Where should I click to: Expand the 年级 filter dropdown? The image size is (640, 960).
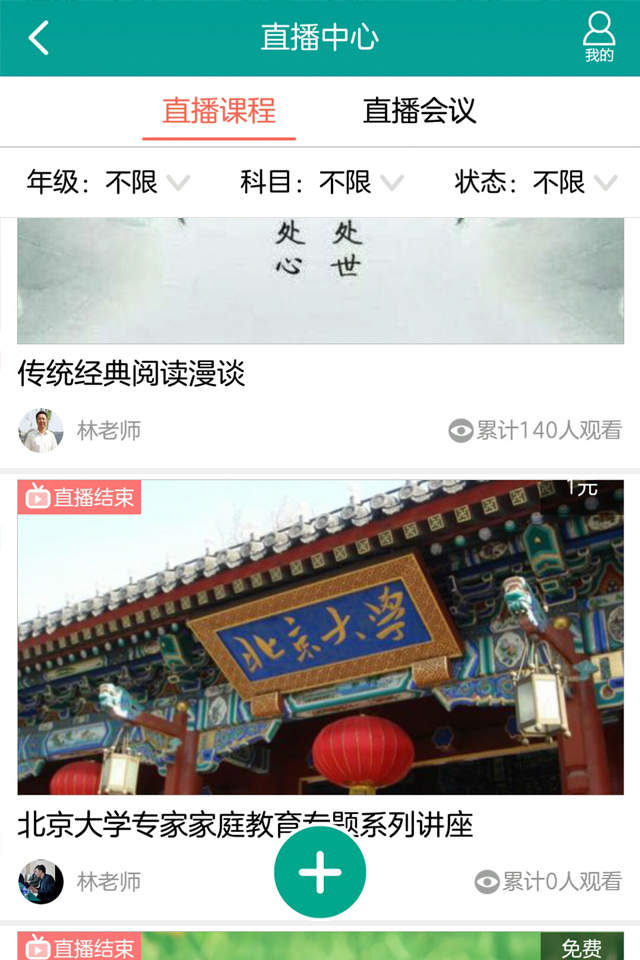108,182
